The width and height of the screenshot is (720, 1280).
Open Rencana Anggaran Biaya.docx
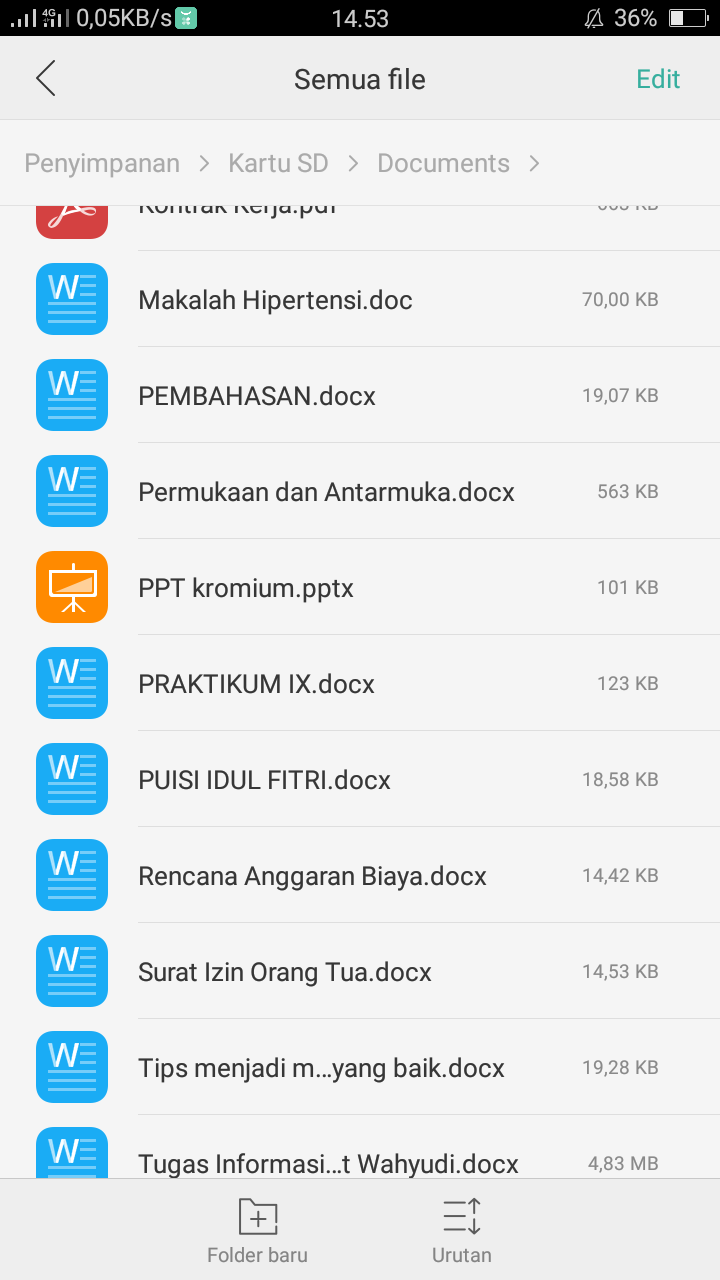312,876
